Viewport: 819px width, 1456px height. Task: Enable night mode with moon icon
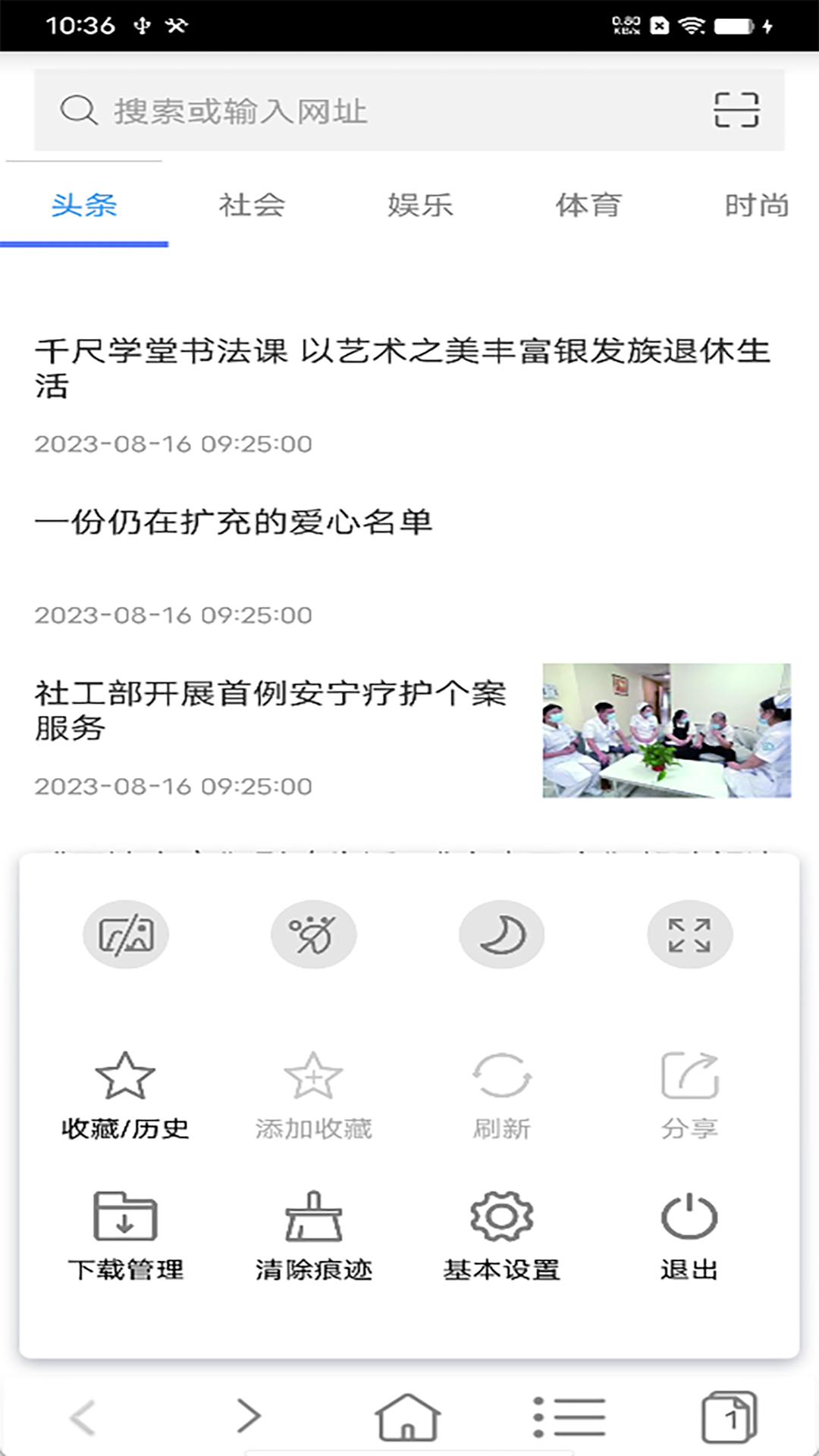502,934
